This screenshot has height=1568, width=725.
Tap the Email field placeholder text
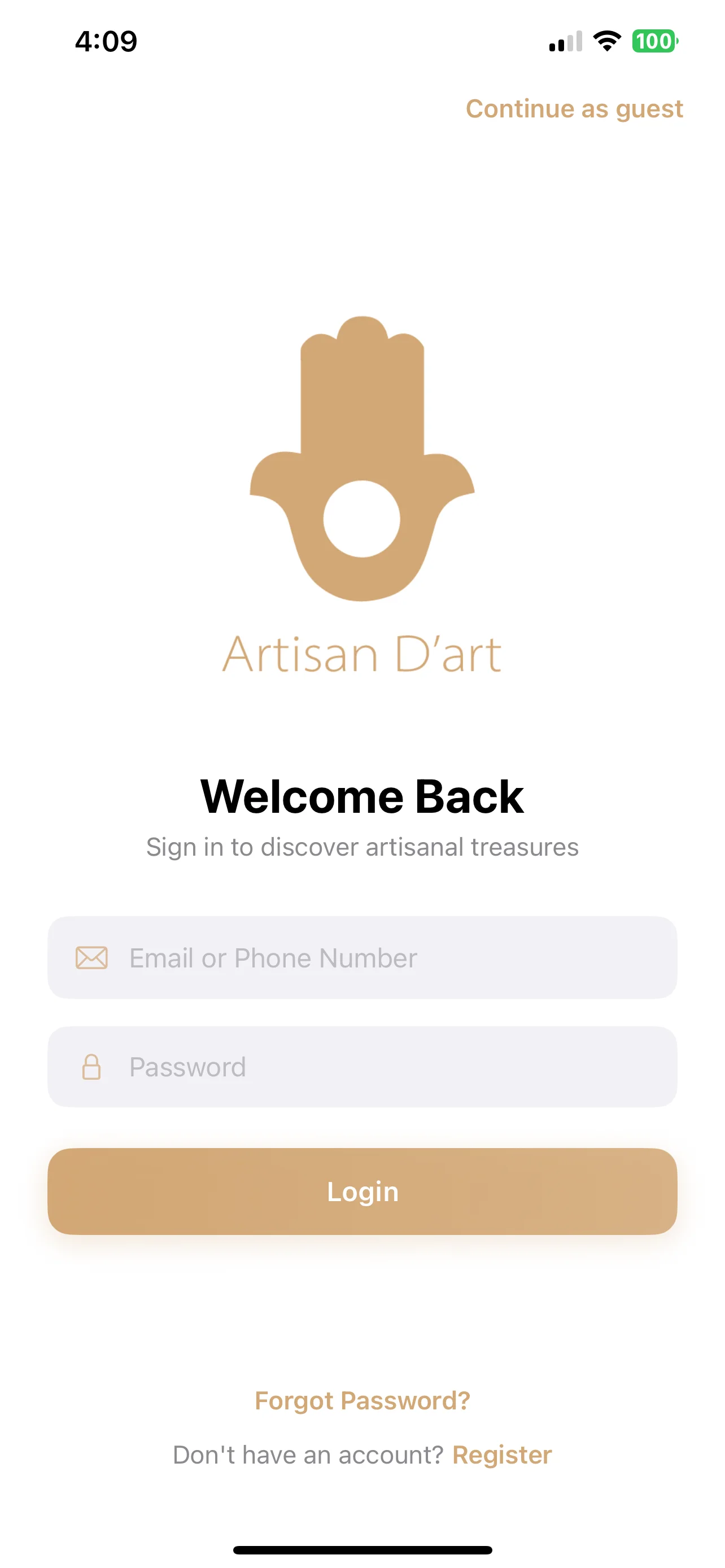coord(273,957)
